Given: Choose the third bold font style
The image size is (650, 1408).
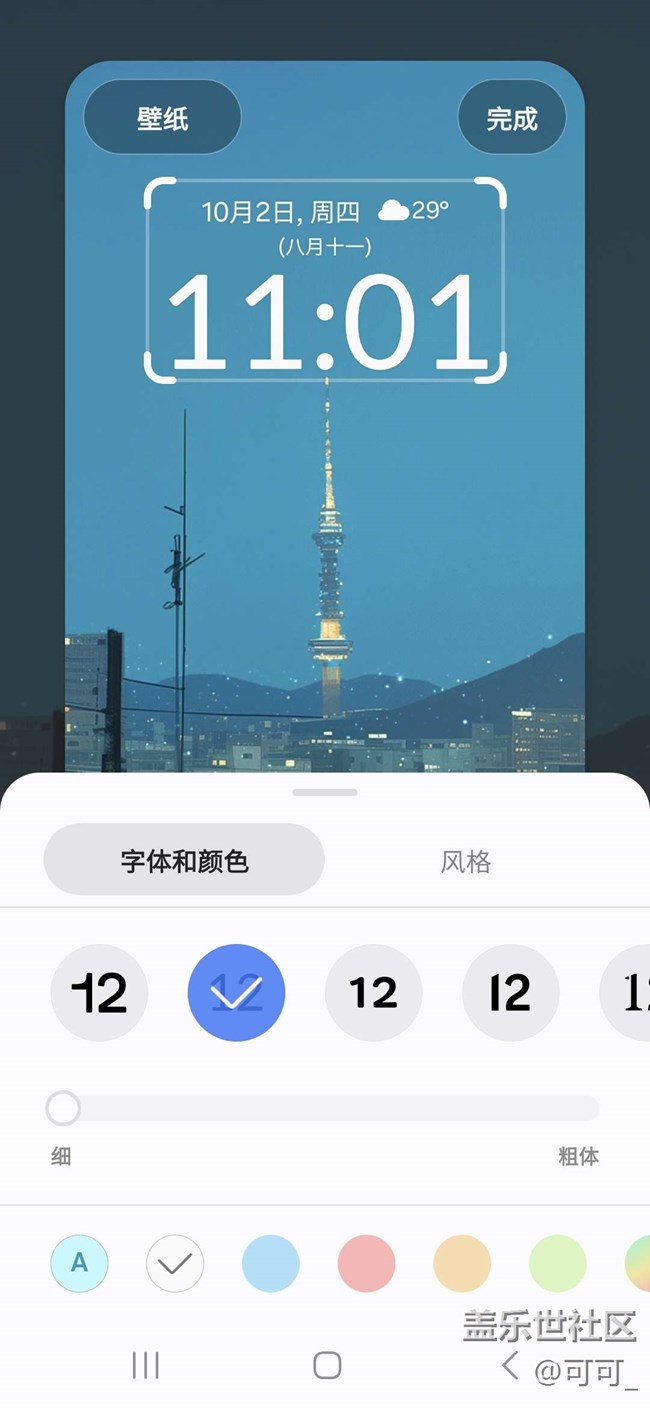Looking at the screenshot, I should click(x=374, y=993).
